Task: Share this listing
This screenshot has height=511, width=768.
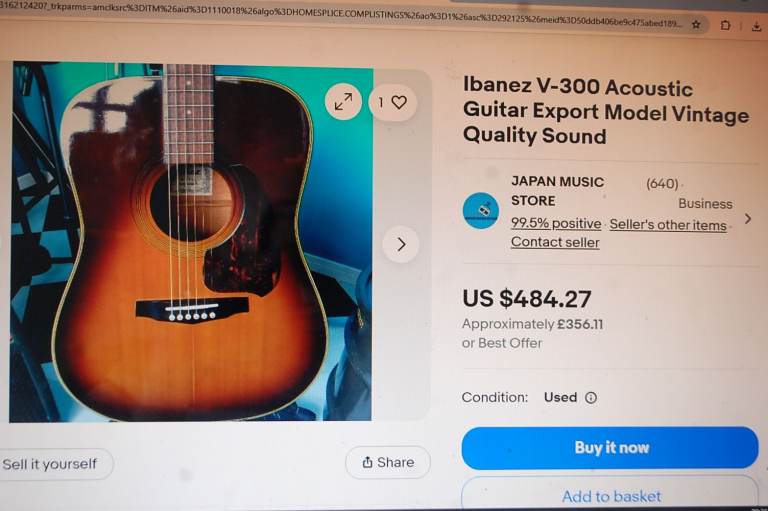Action: (388, 462)
